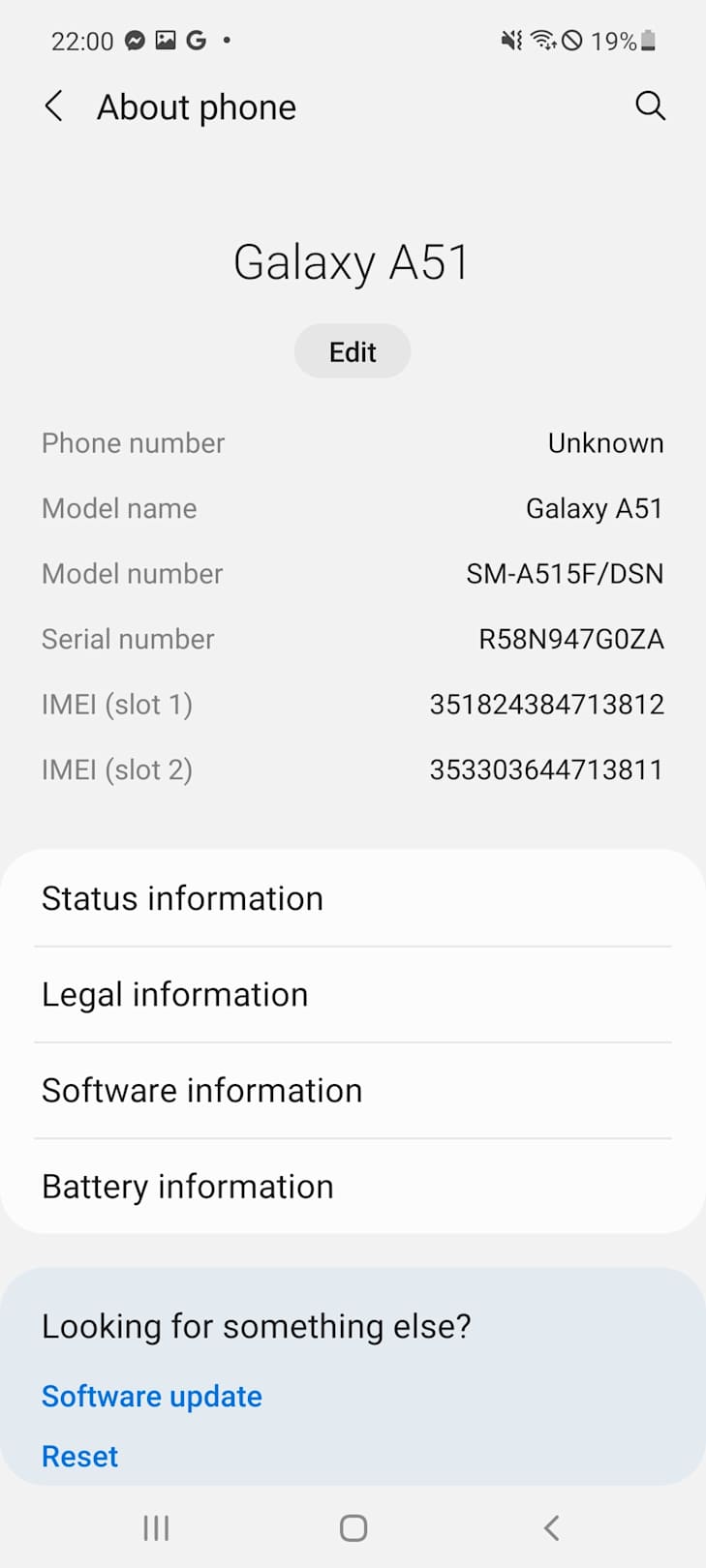The image size is (706, 1568).
Task: Open Legal information
Action: coord(353,994)
